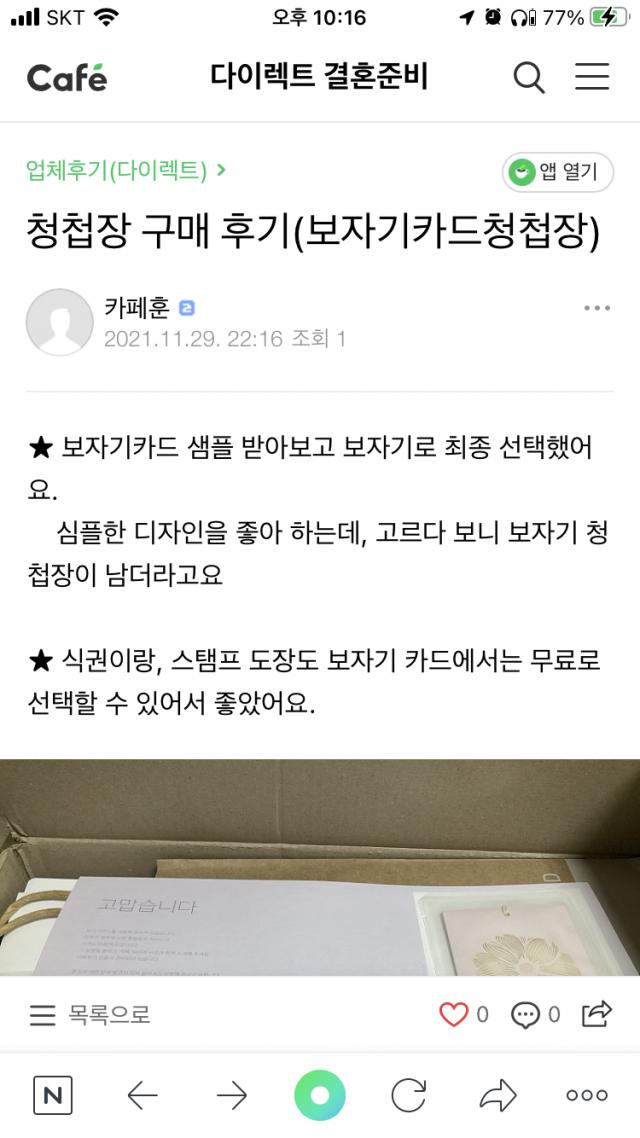Tap the green circle button

(x=320, y=1096)
